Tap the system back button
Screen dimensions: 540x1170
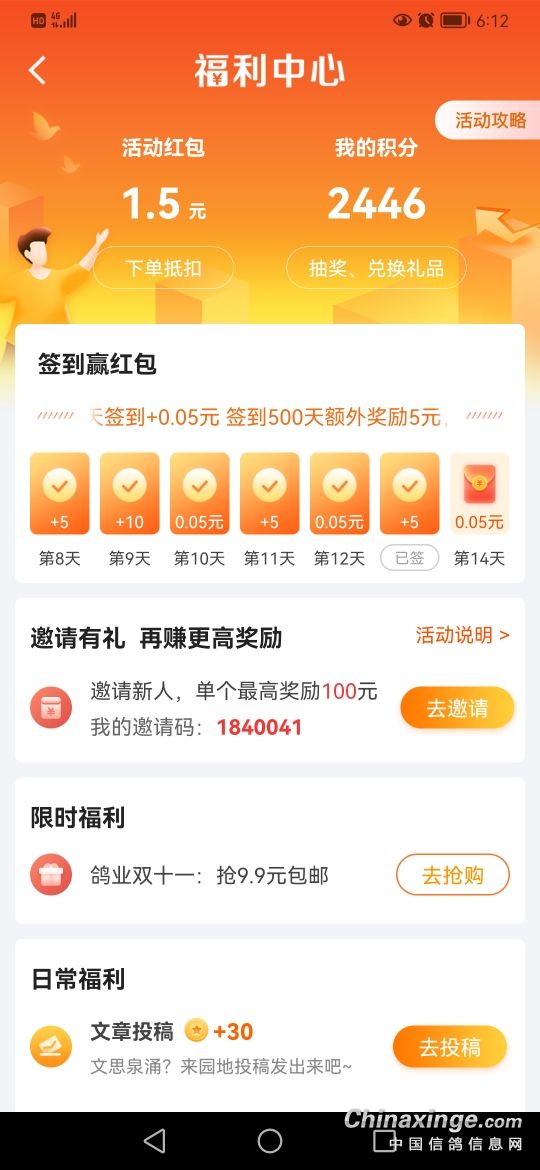point(154,1140)
